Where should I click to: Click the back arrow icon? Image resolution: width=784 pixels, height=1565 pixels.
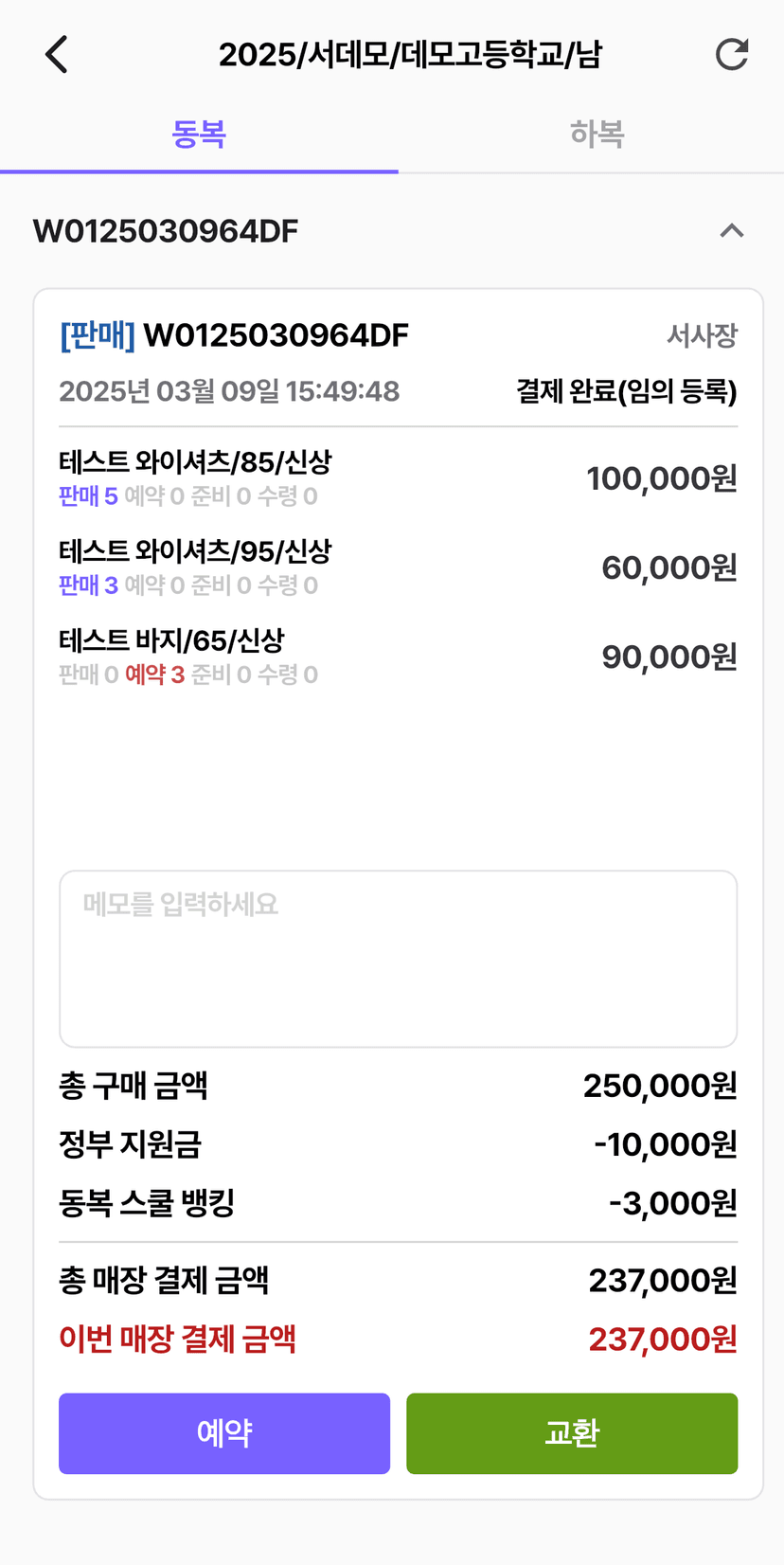pos(56,54)
